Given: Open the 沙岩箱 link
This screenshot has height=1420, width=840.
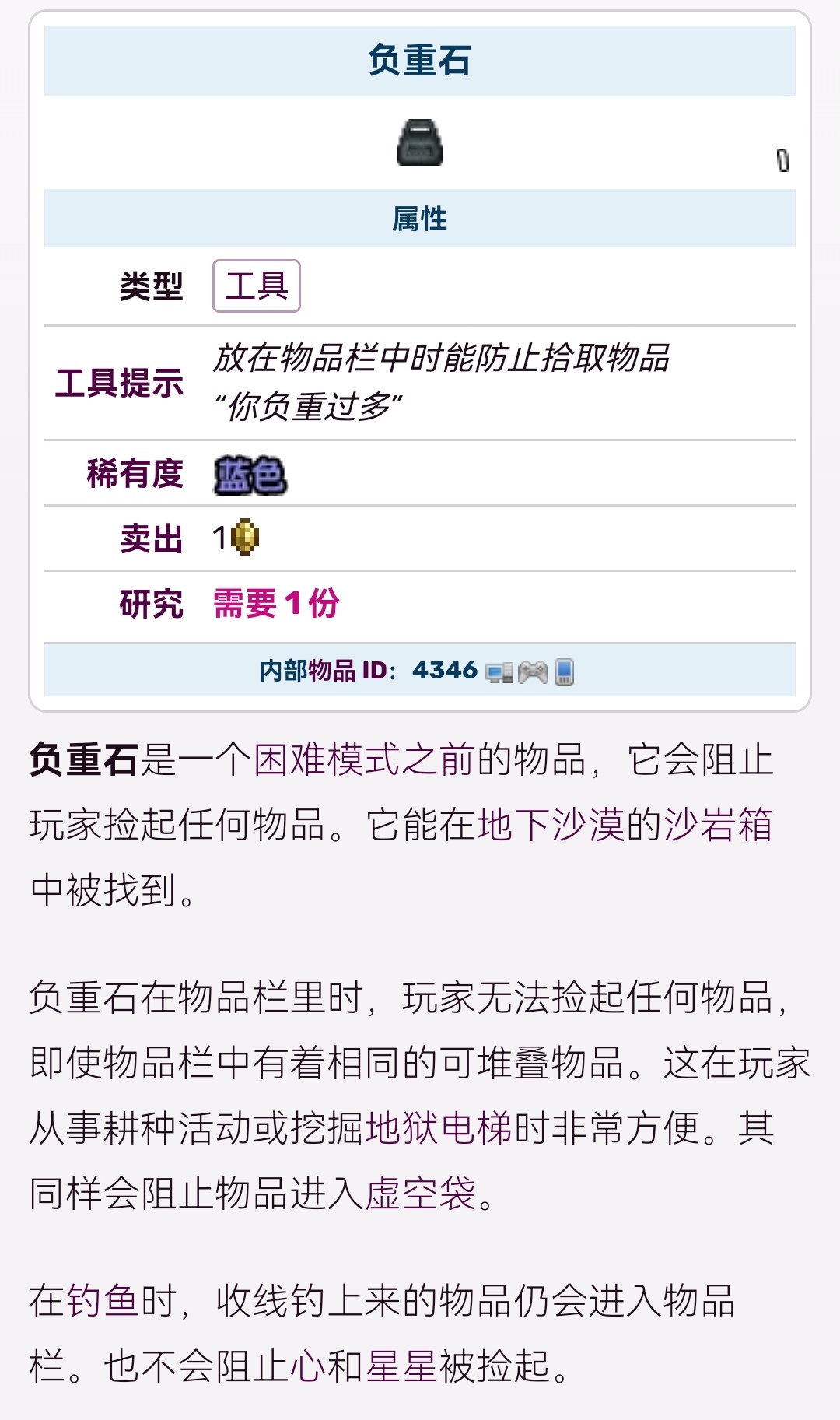Looking at the screenshot, I should pos(718,825).
